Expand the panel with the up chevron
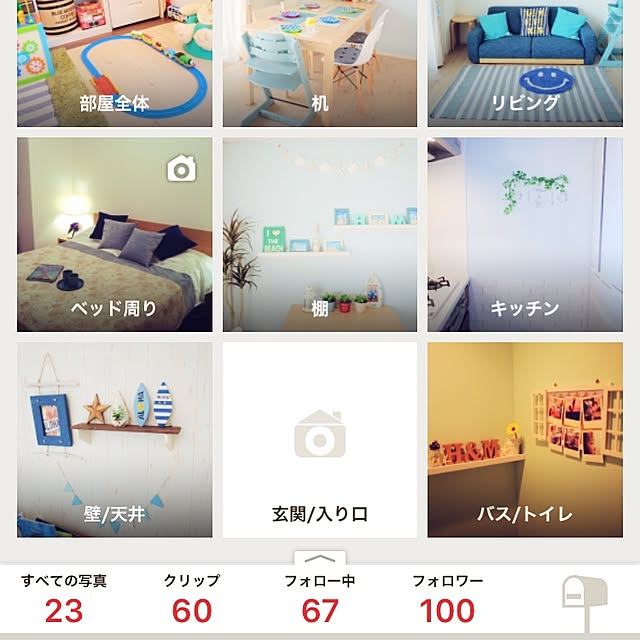 click(320, 561)
